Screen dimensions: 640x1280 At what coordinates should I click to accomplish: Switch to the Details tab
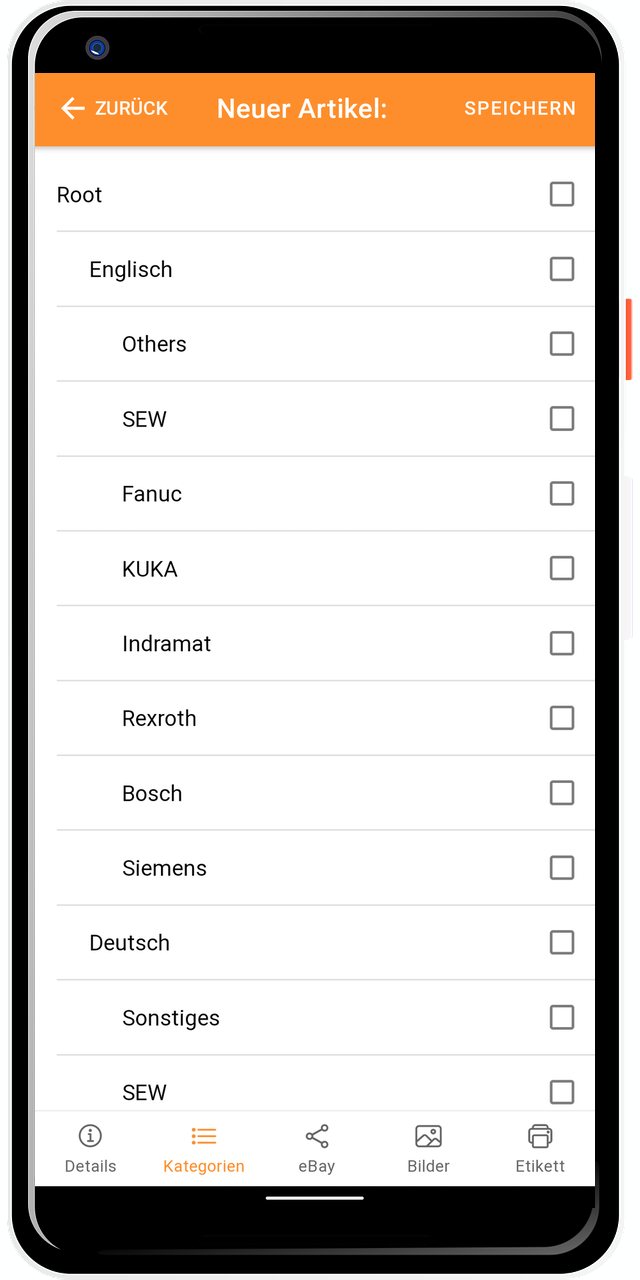point(90,1148)
